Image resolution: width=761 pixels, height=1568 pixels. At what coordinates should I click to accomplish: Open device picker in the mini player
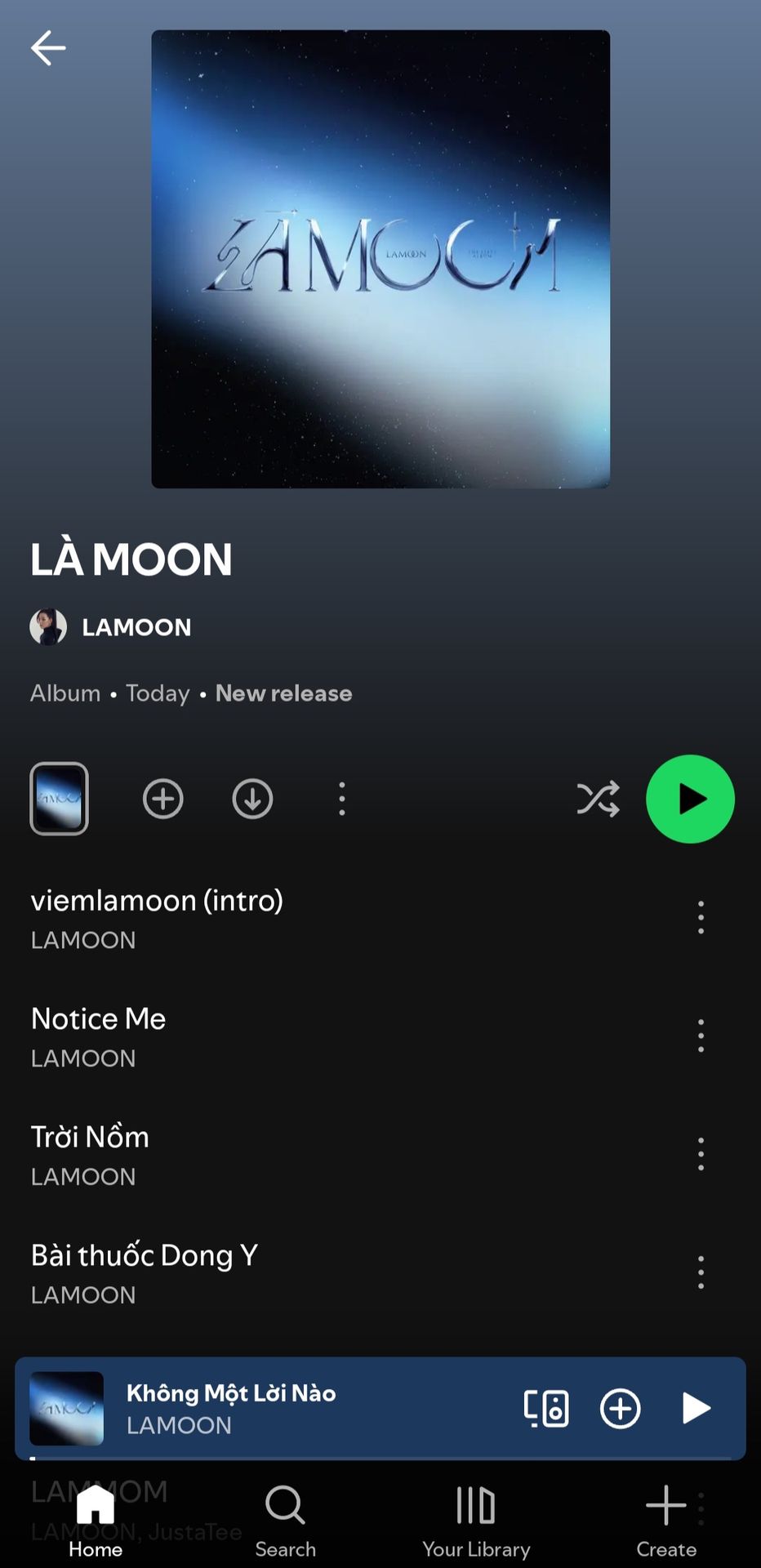(x=546, y=1409)
